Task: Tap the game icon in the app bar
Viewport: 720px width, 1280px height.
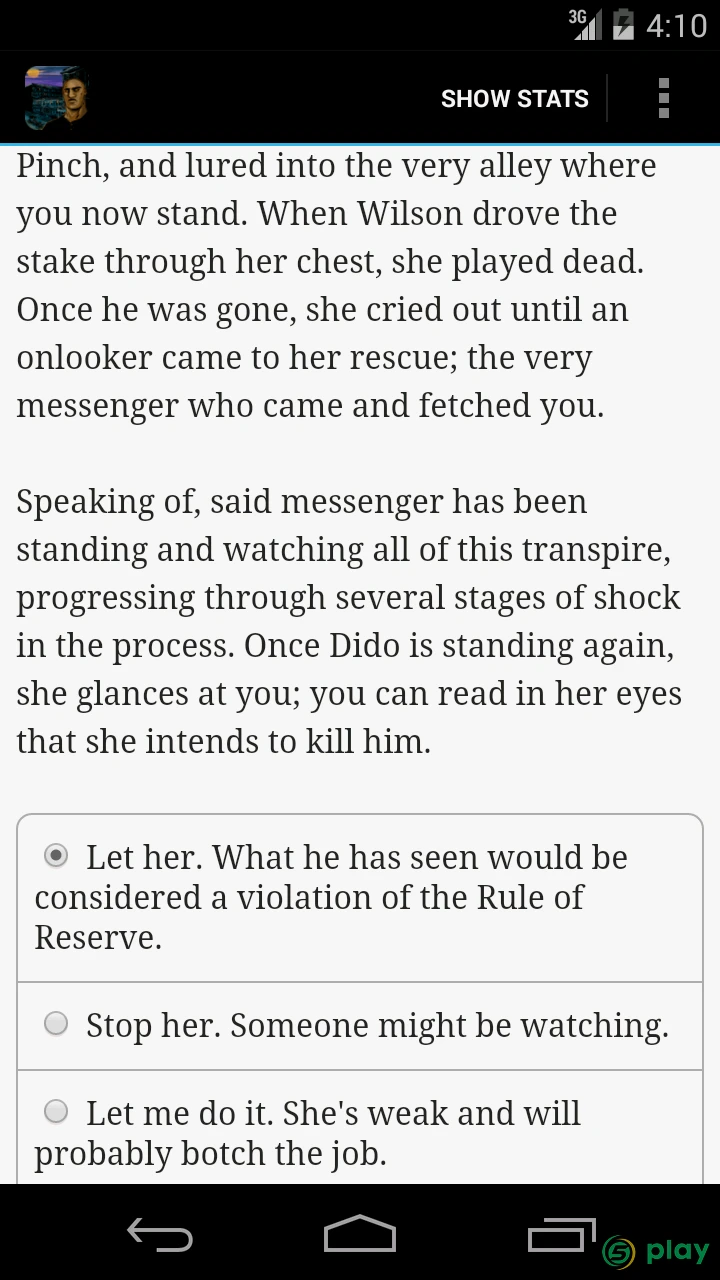Action: (57, 98)
